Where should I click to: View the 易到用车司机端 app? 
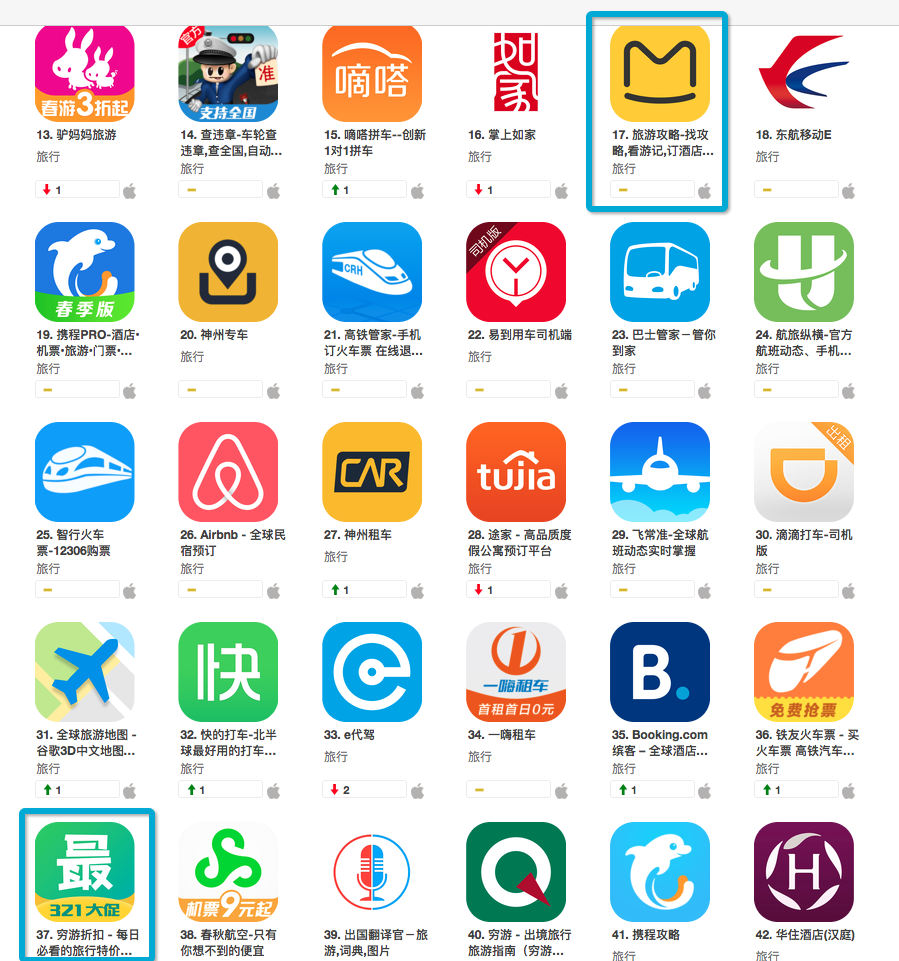click(x=516, y=272)
